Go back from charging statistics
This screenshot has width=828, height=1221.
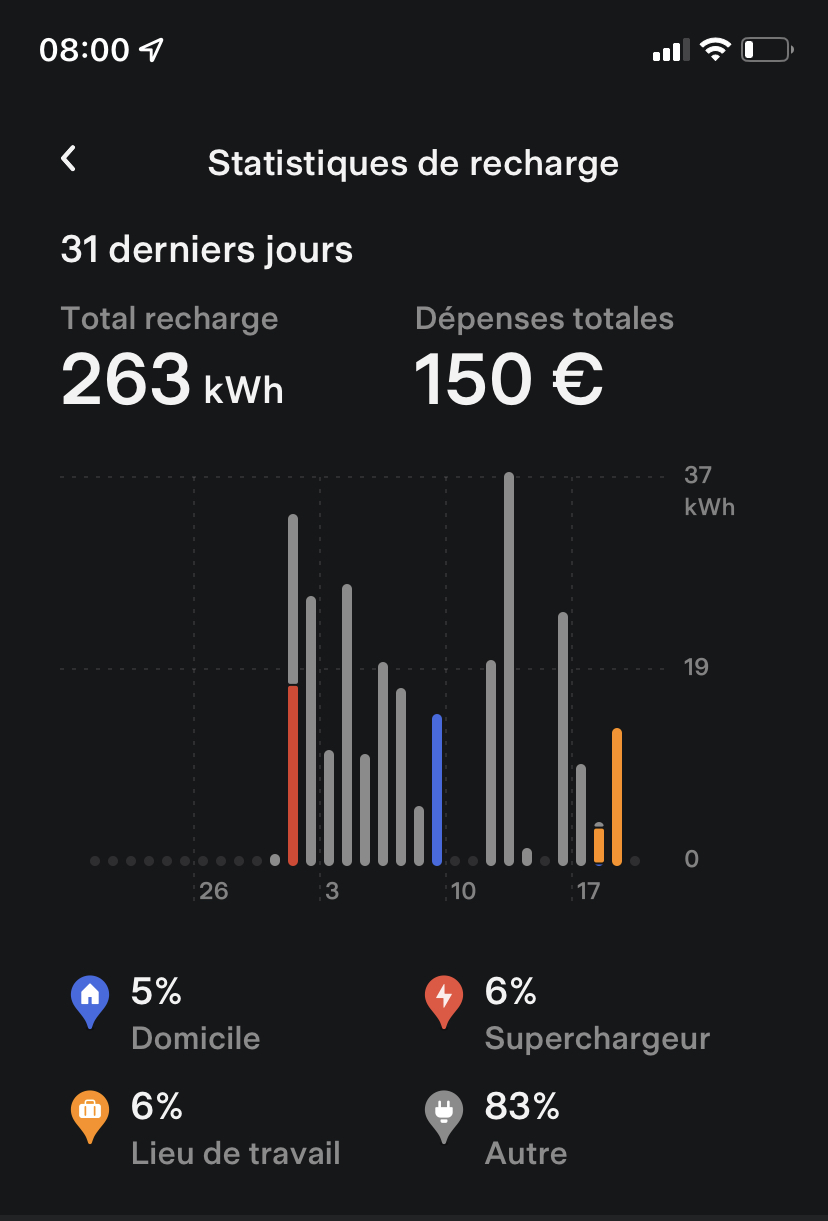point(68,158)
